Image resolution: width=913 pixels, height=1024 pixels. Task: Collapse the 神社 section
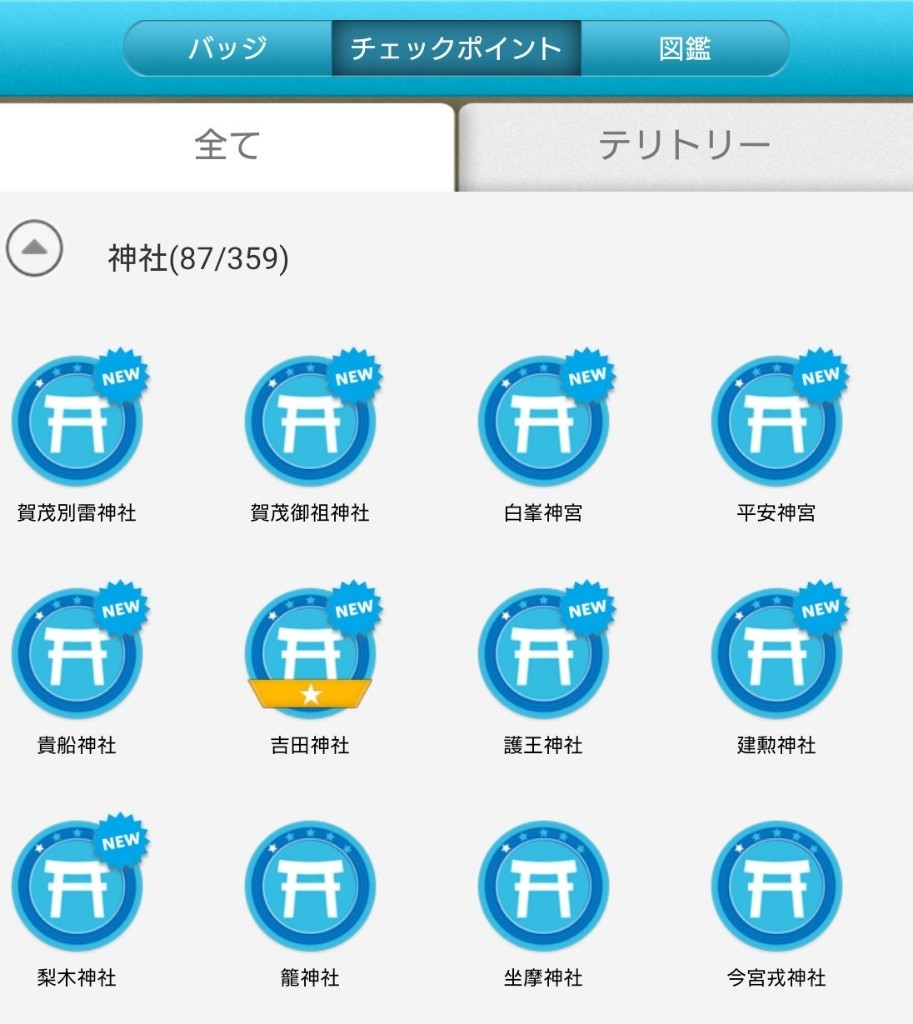(x=34, y=248)
